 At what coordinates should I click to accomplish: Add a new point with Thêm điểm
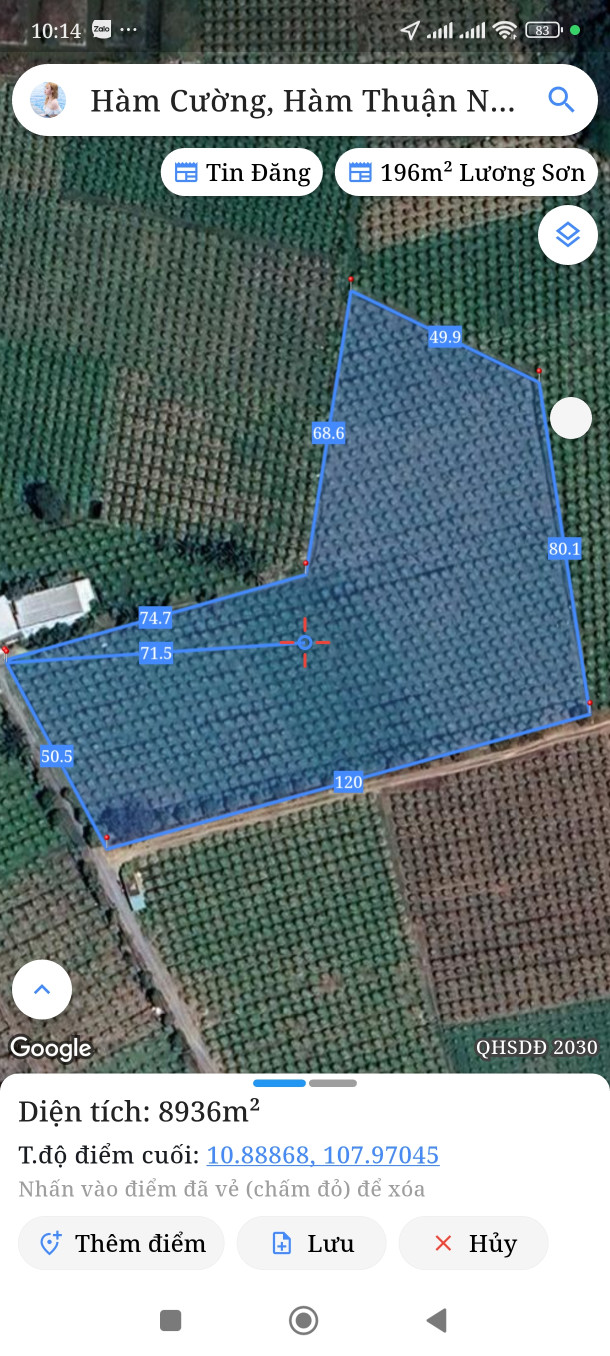point(122,1243)
